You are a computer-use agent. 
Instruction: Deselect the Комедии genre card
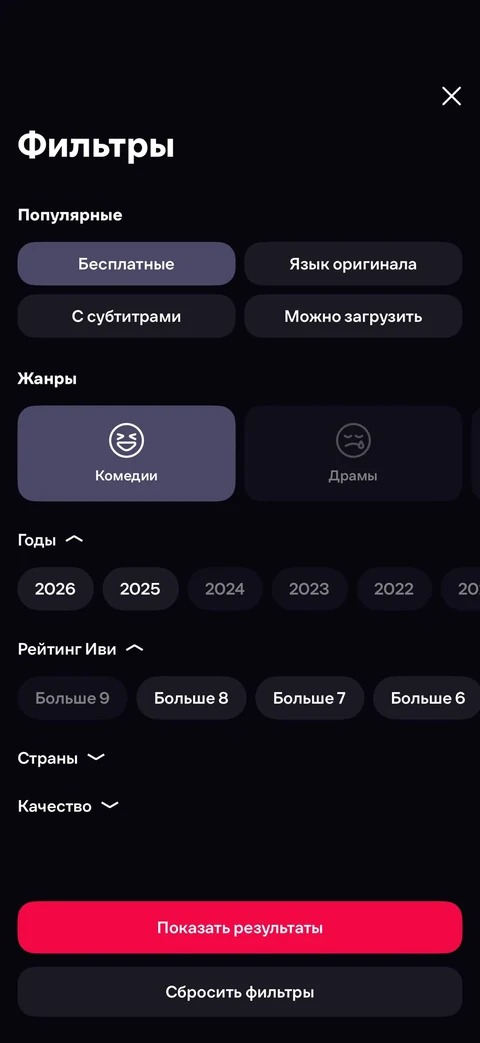[126, 453]
